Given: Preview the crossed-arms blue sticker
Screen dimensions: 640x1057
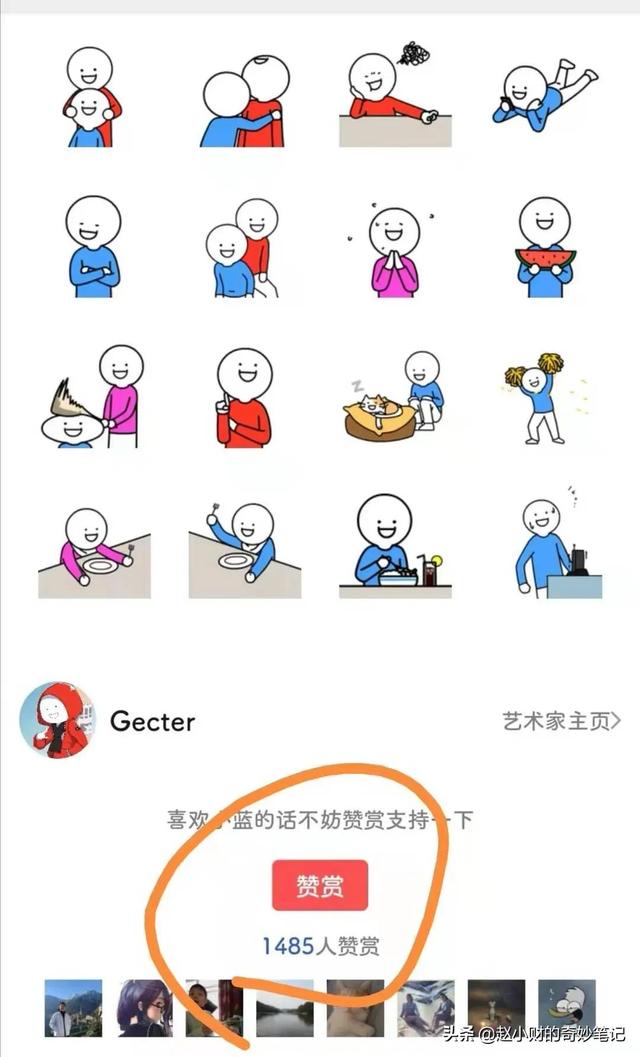Looking at the screenshot, I should click(x=94, y=247).
